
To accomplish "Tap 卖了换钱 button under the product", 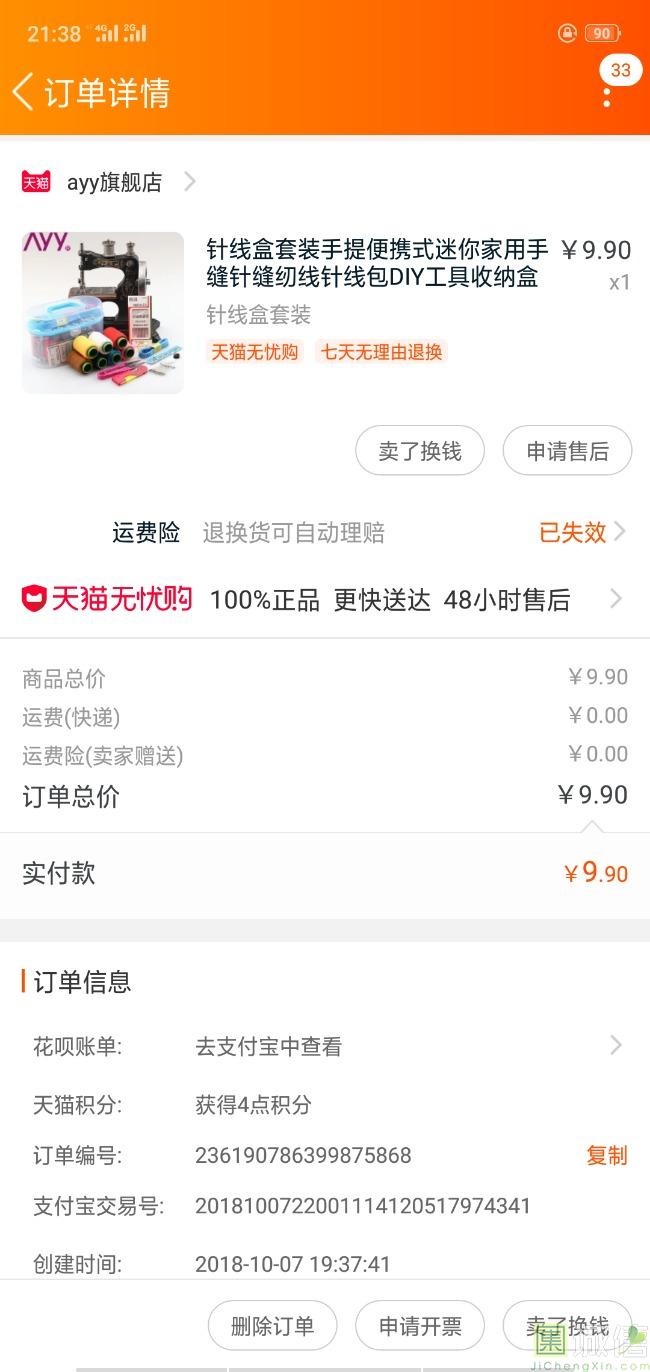I will coord(420,451).
